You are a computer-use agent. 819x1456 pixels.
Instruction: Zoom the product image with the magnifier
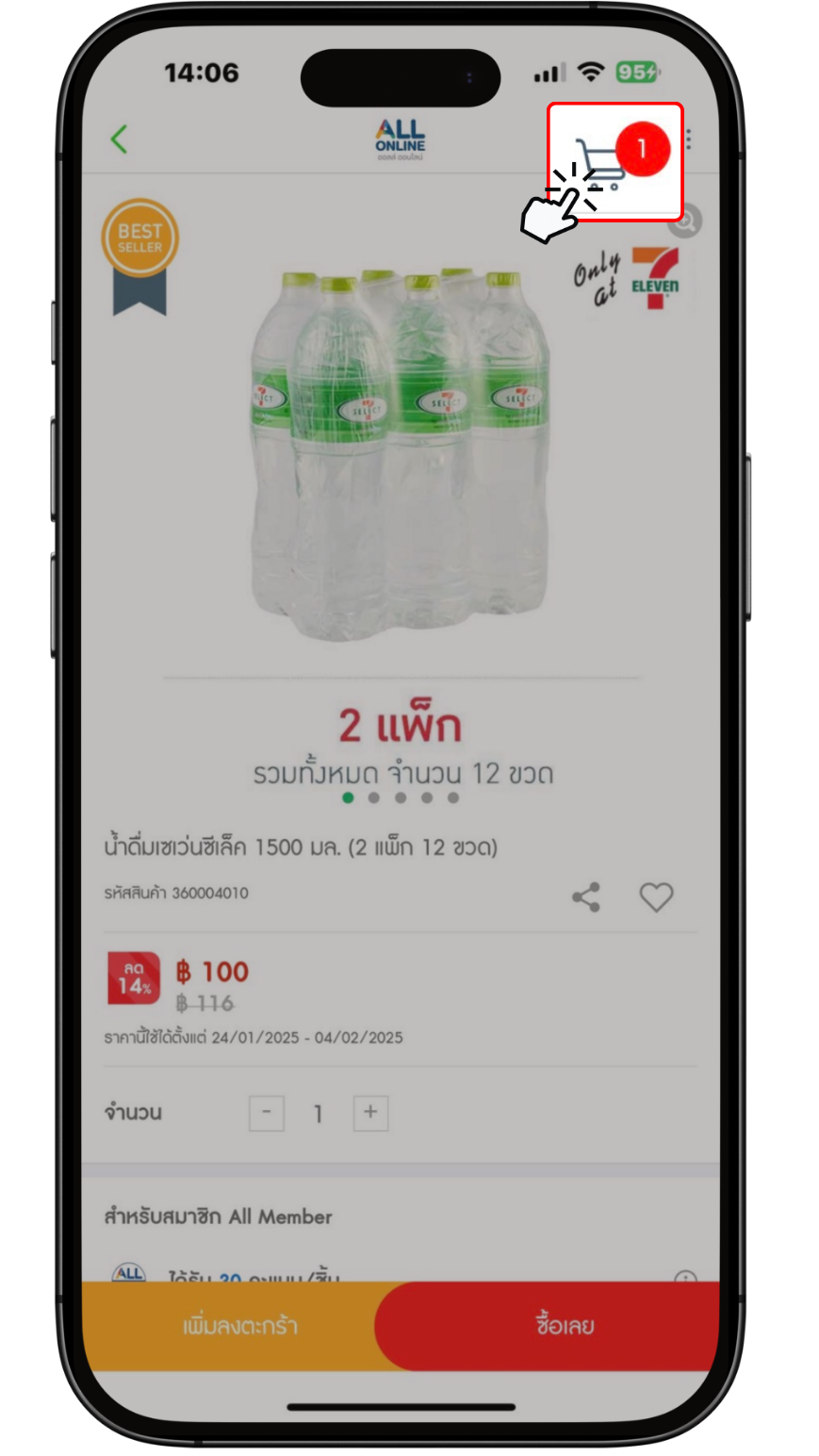pyautogui.click(x=685, y=222)
